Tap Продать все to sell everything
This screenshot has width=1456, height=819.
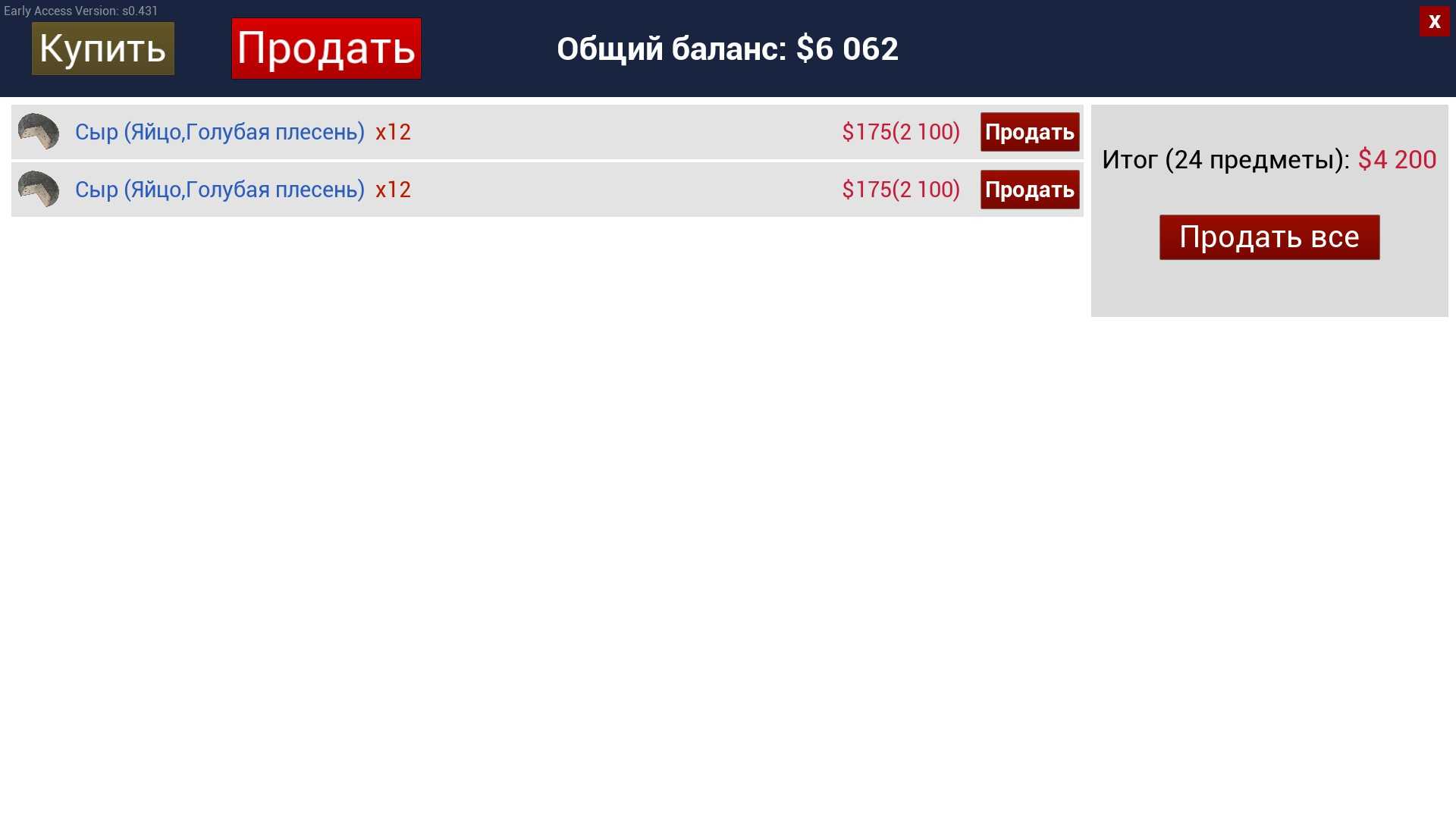(x=1269, y=237)
